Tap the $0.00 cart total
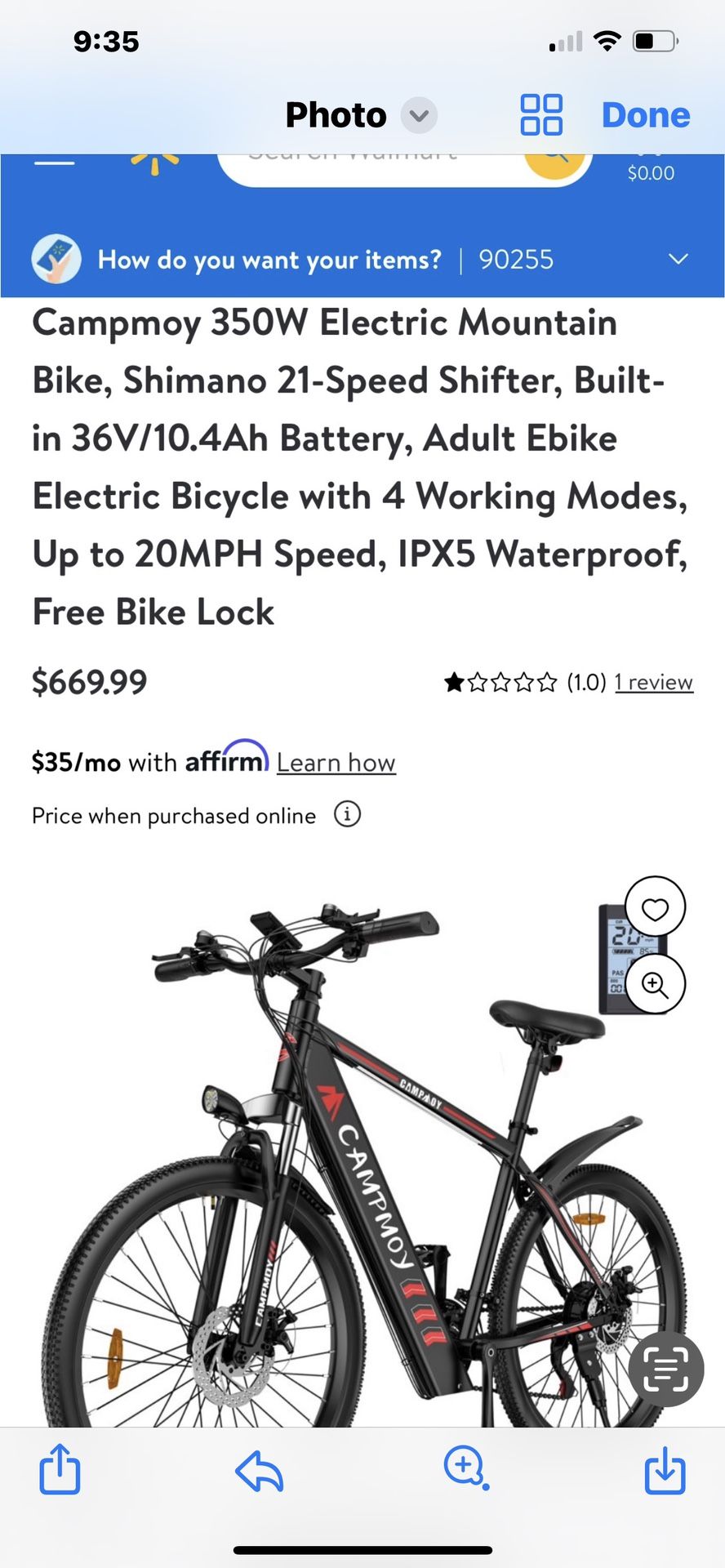Viewport: 725px width, 1568px height. click(x=649, y=172)
